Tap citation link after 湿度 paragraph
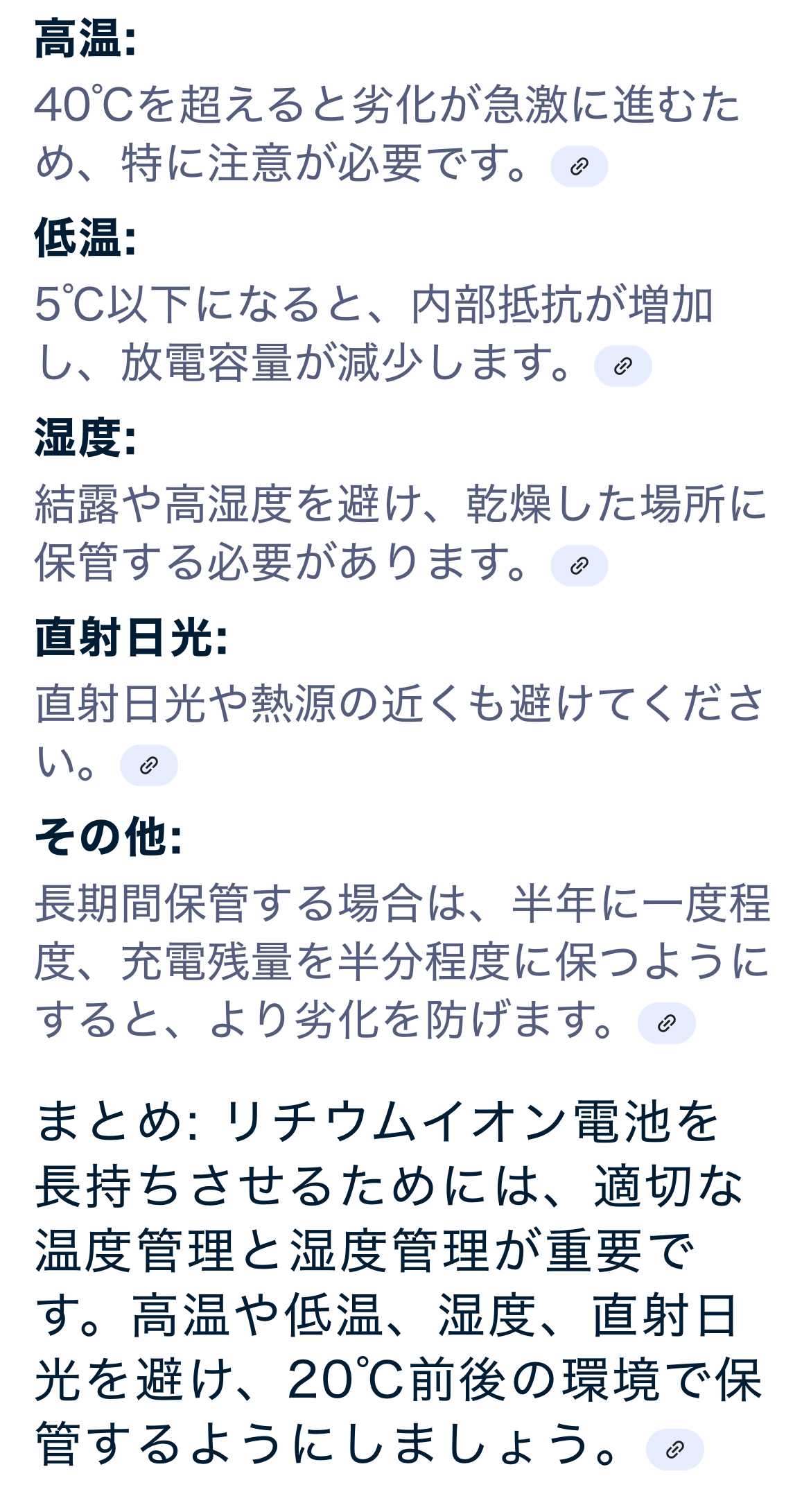Image resolution: width=811 pixels, height=1512 pixels. [579, 566]
